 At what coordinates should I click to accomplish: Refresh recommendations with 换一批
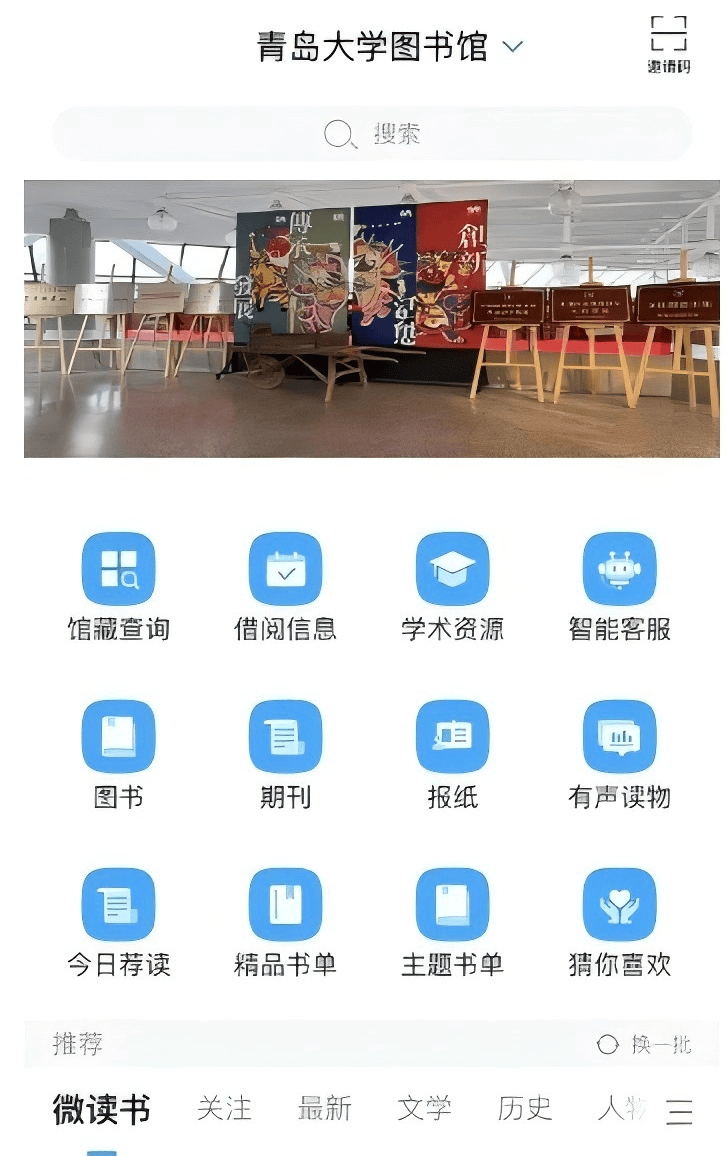tap(645, 1045)
